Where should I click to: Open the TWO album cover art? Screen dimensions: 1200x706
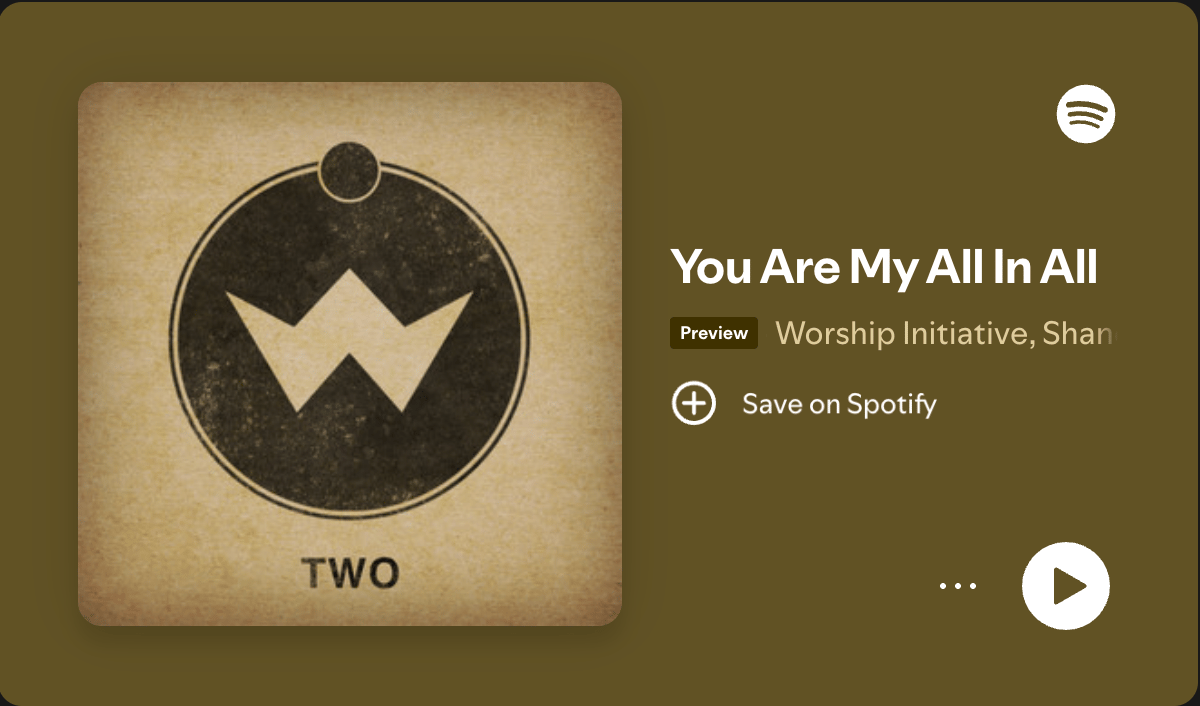coord(350,354)
